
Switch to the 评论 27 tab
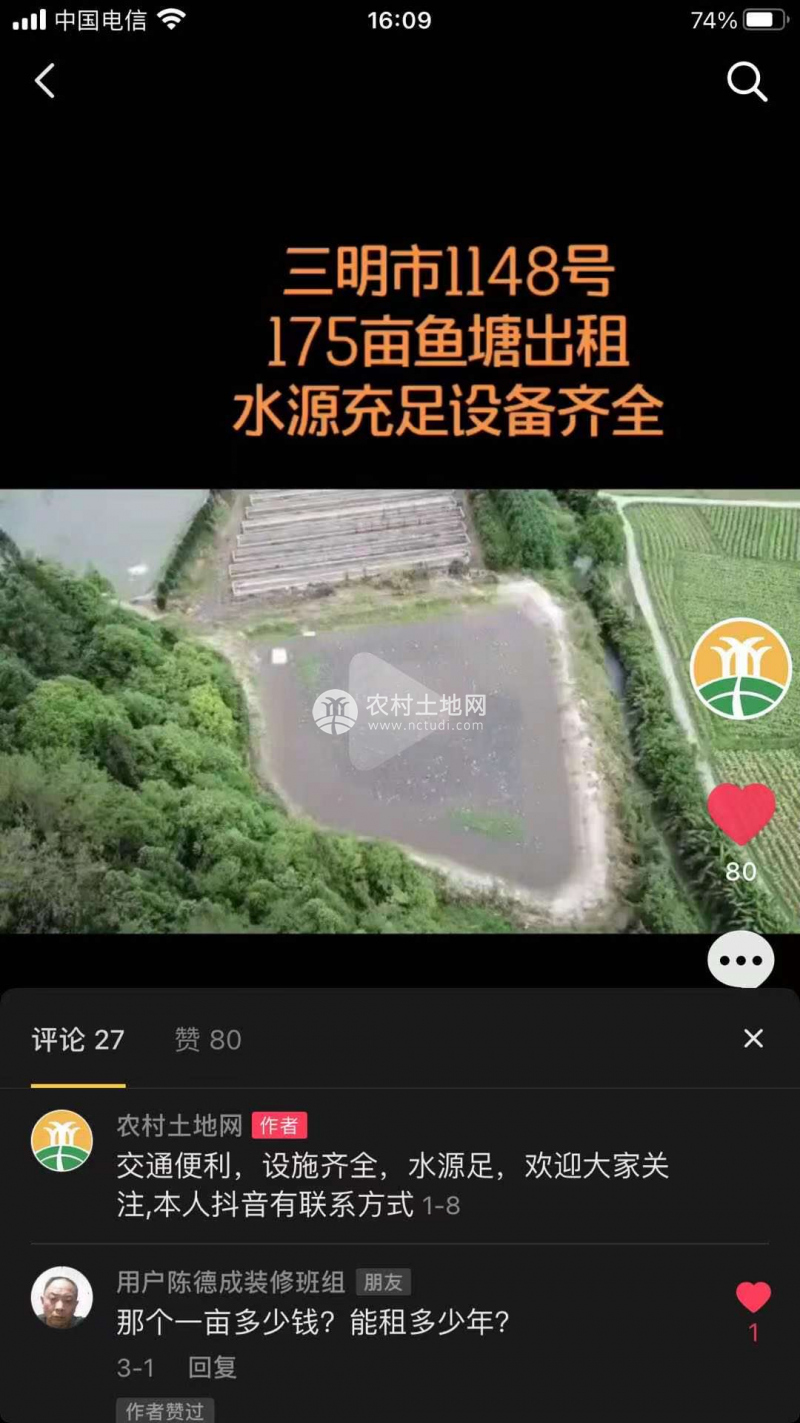click(78, 1040)
